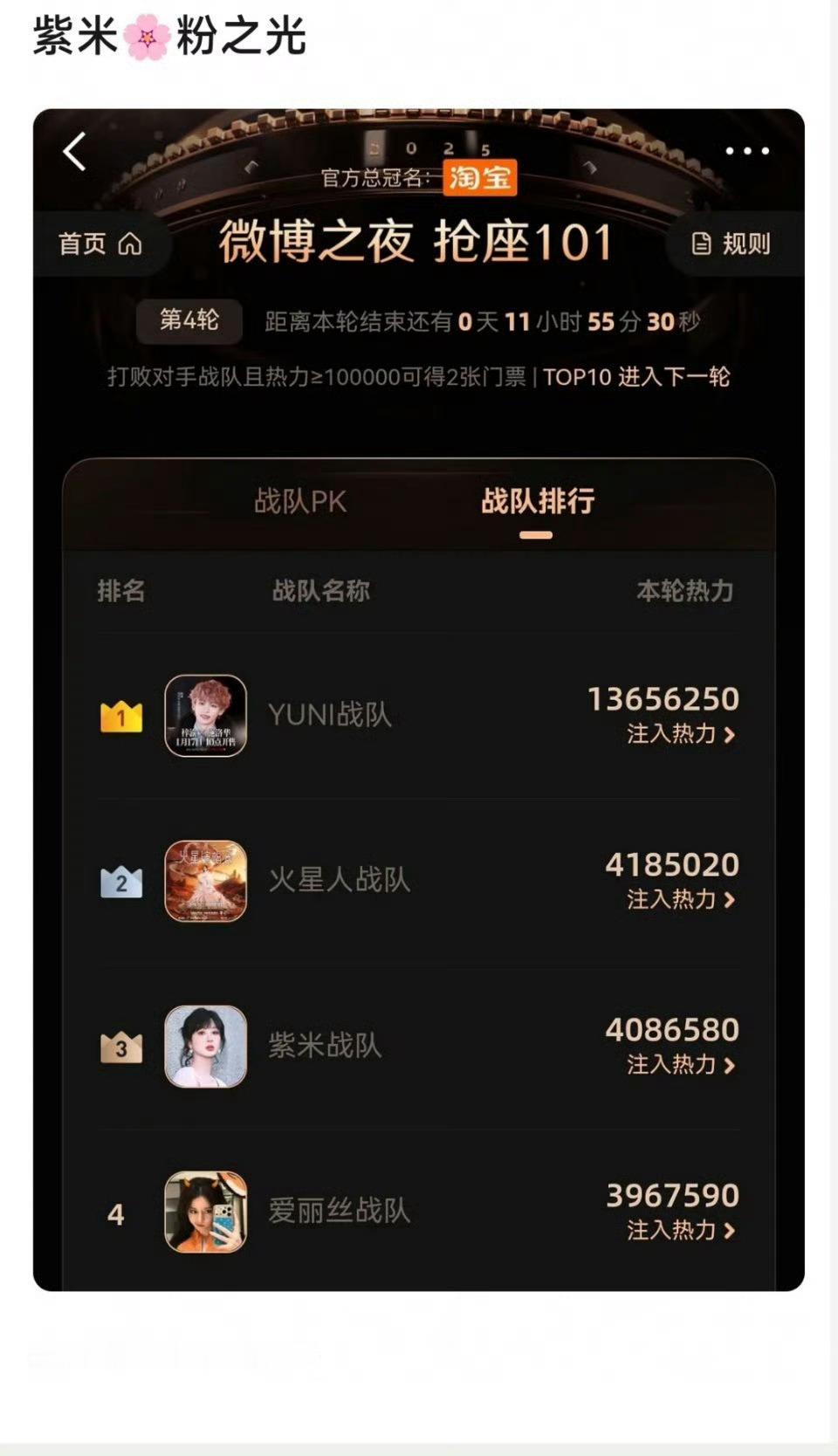The image size is (838, 1456).
Task: Expand 紫米战队 entry via arrow
Action: 732,1067
